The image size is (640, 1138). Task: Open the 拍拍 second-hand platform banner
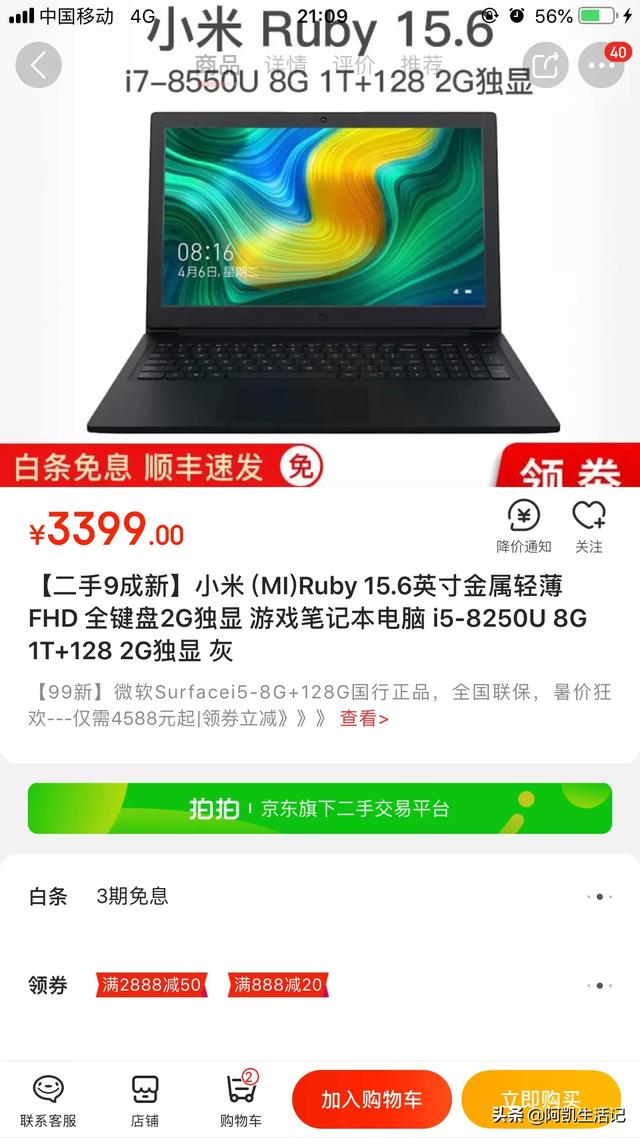(x=320, y=808)
